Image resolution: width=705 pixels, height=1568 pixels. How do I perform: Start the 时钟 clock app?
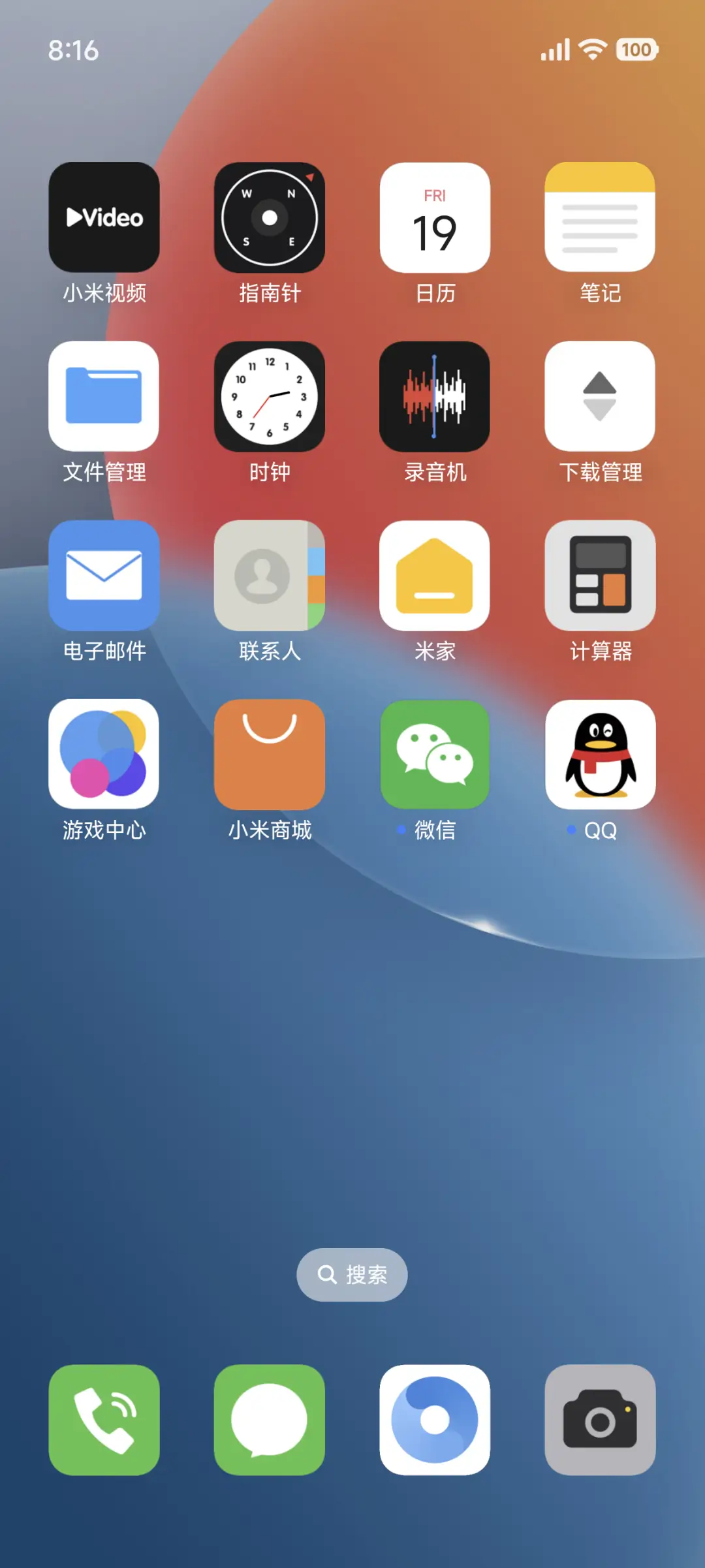point(270,396)
